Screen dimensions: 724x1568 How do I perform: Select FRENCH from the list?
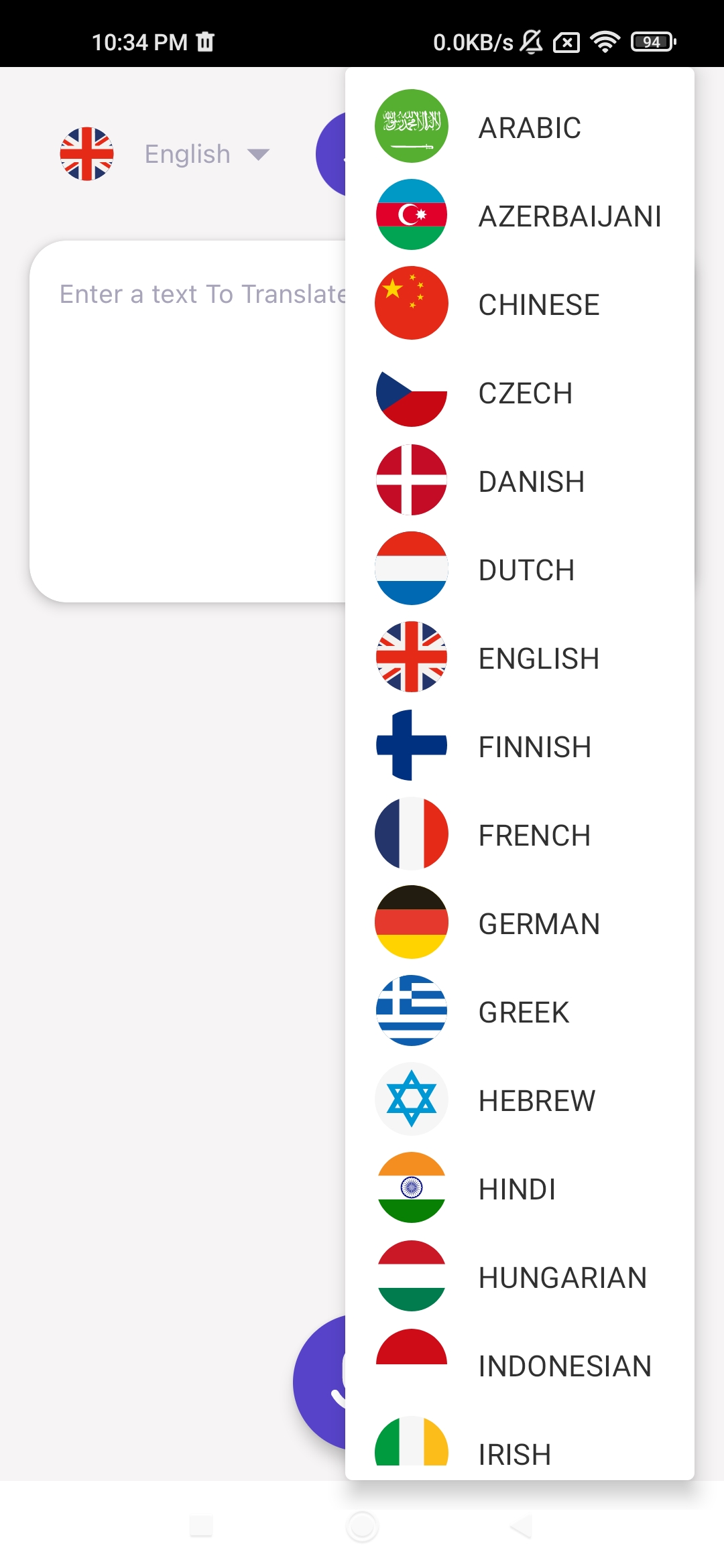[x=520, y=835]
